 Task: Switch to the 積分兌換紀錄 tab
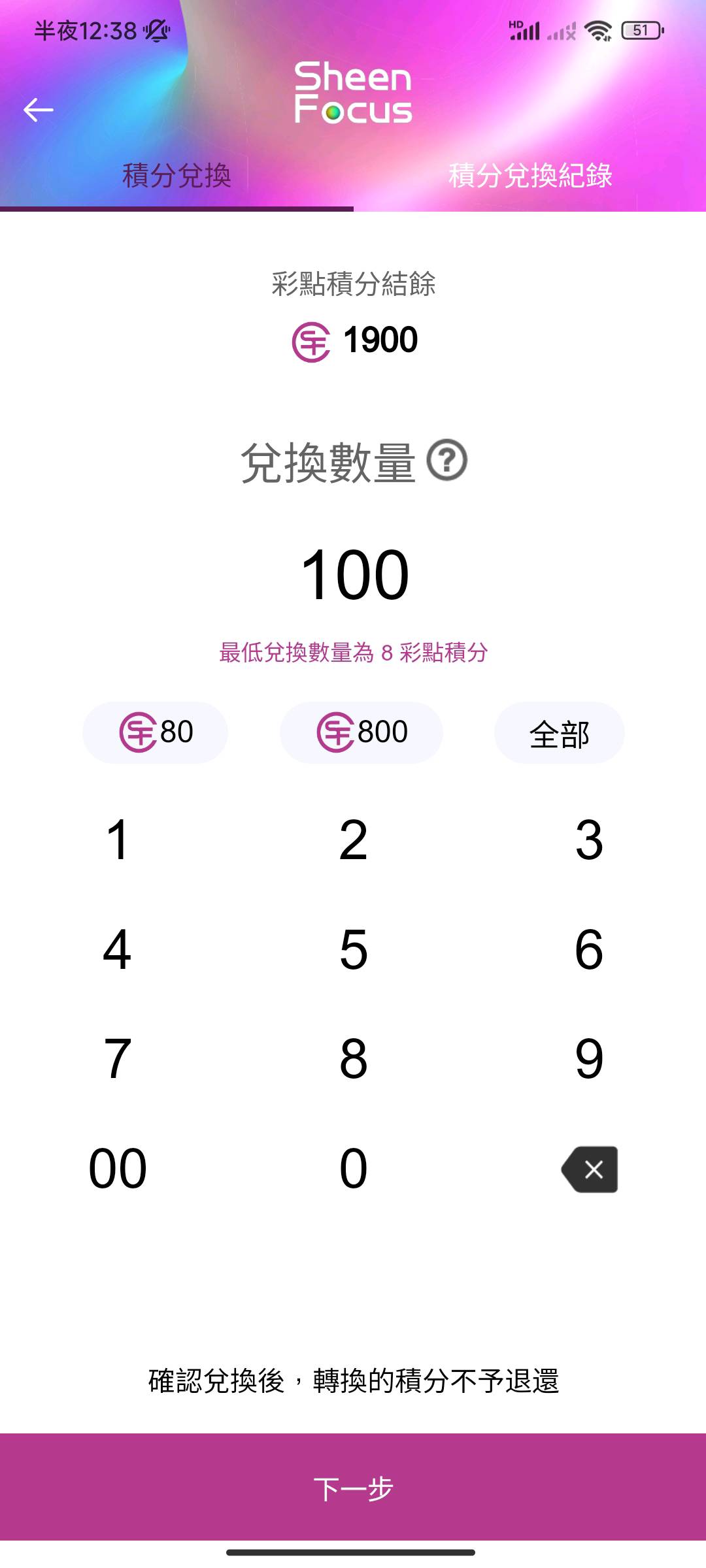coord(529,176)
